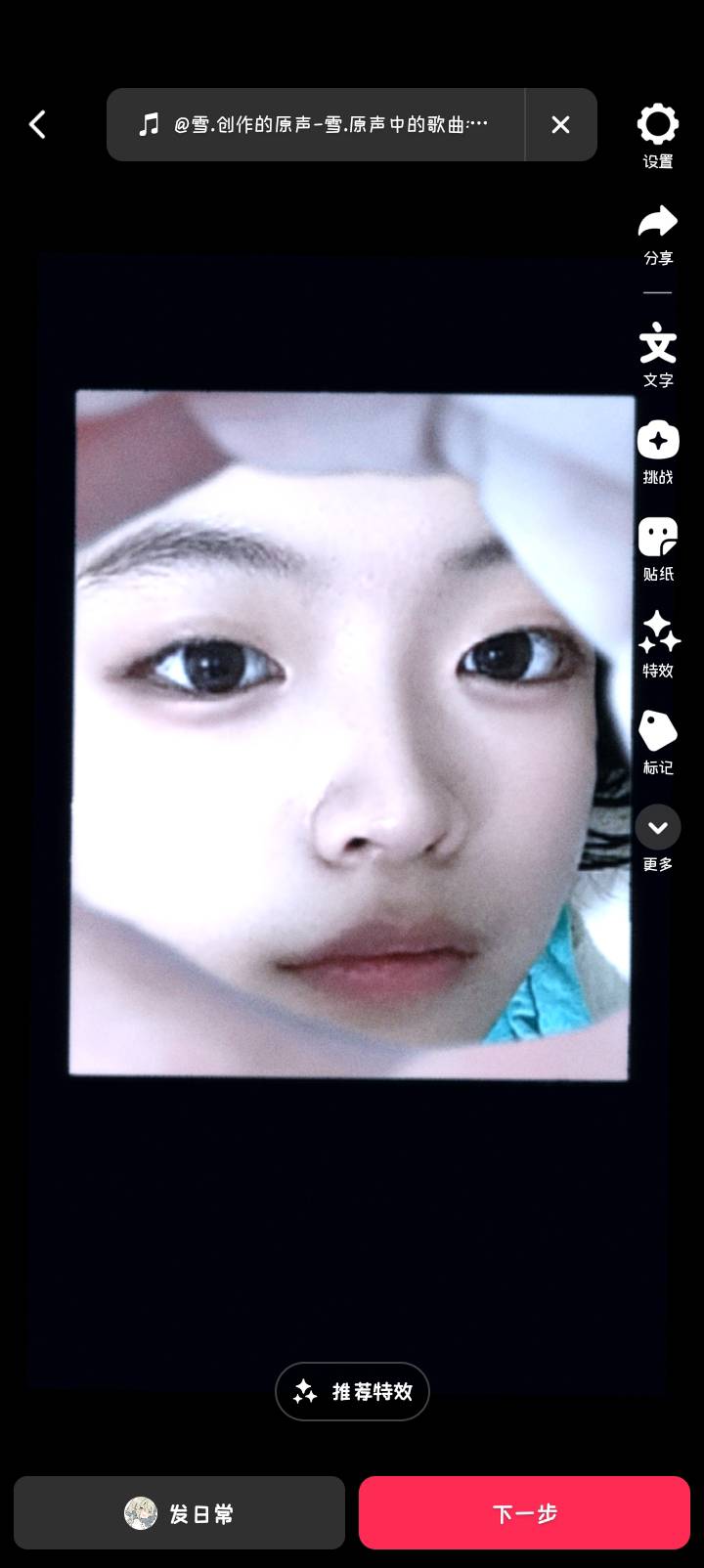
Task: Open the 贴纸 stickers panel
Action: click(x=657, y=547)
